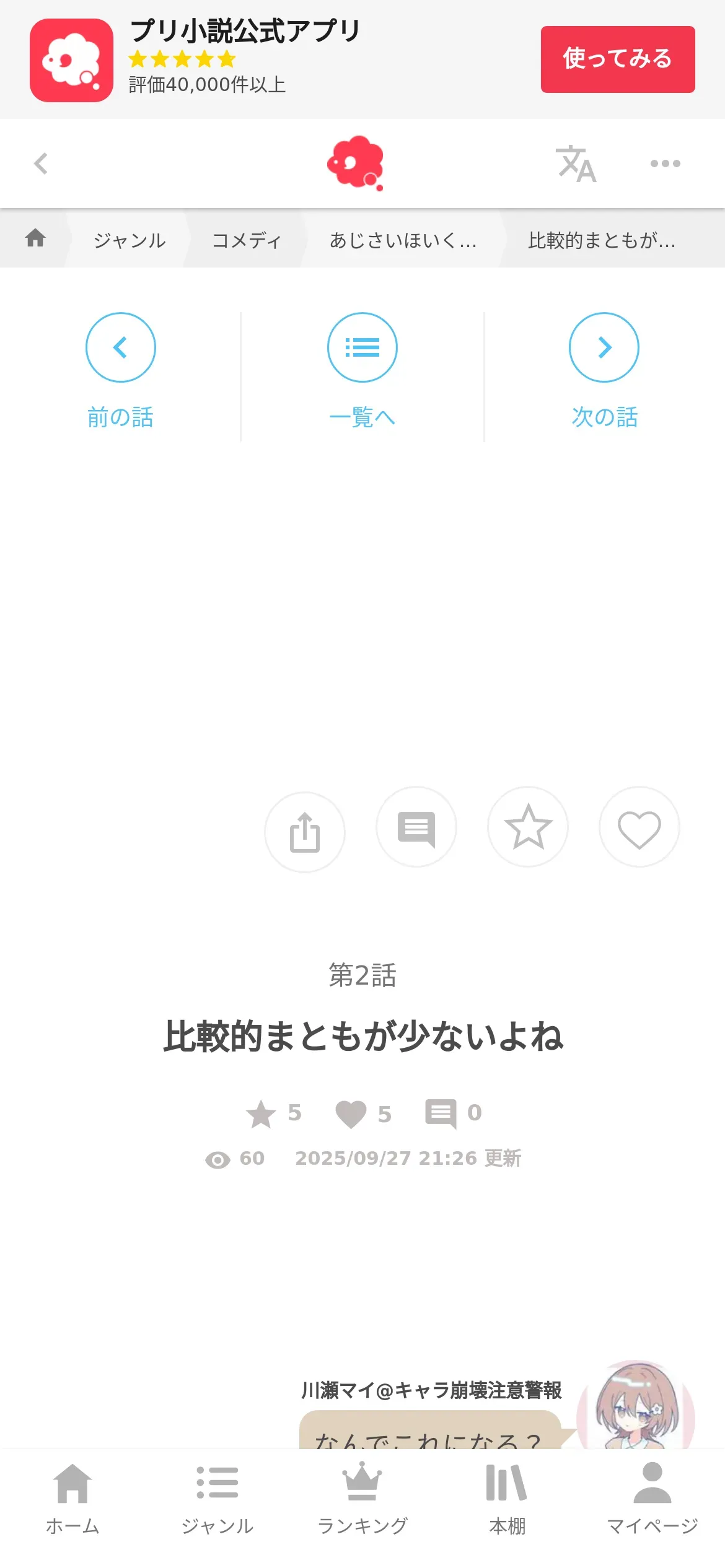Go to the previous episode (前の話)

tap(120, 370)
